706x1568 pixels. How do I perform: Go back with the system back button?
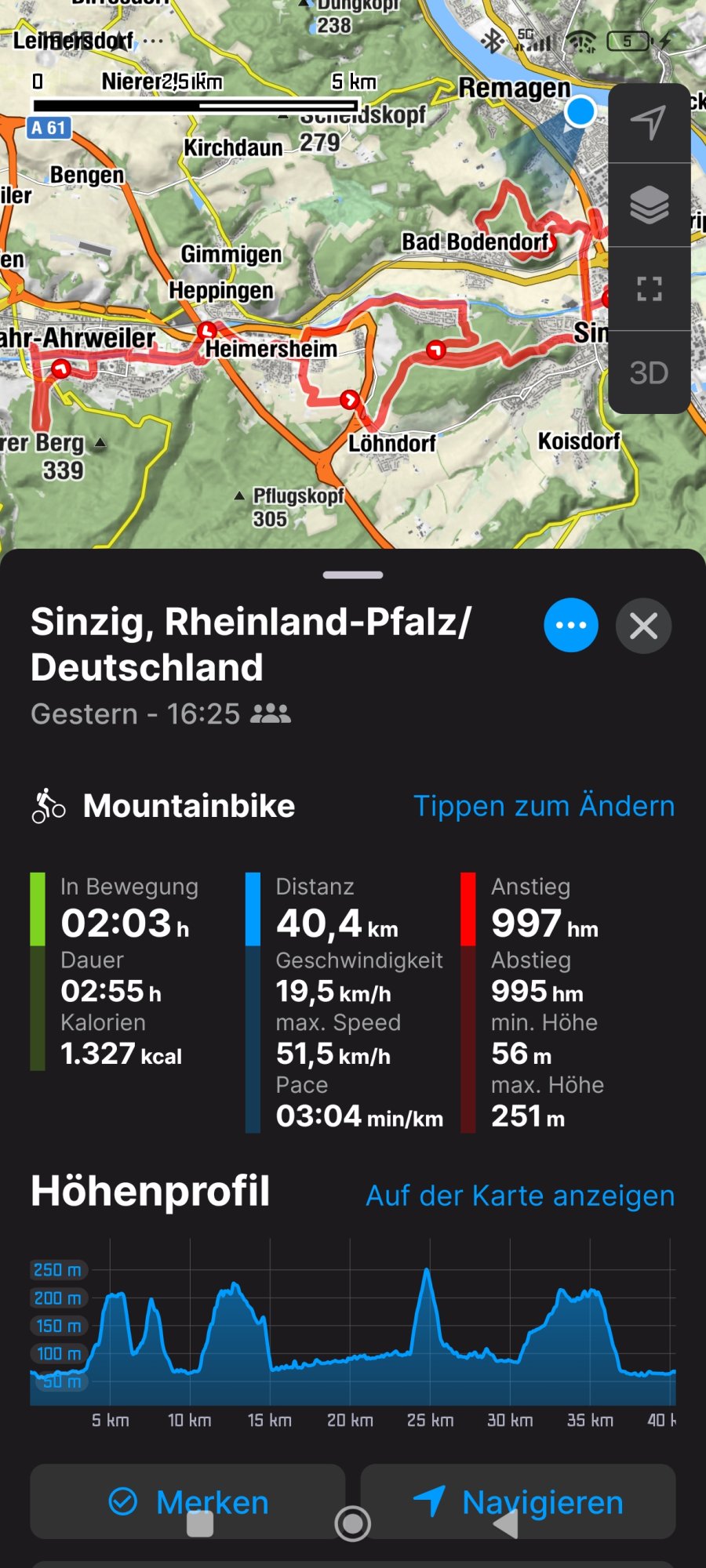click(x=506, y=1524)
